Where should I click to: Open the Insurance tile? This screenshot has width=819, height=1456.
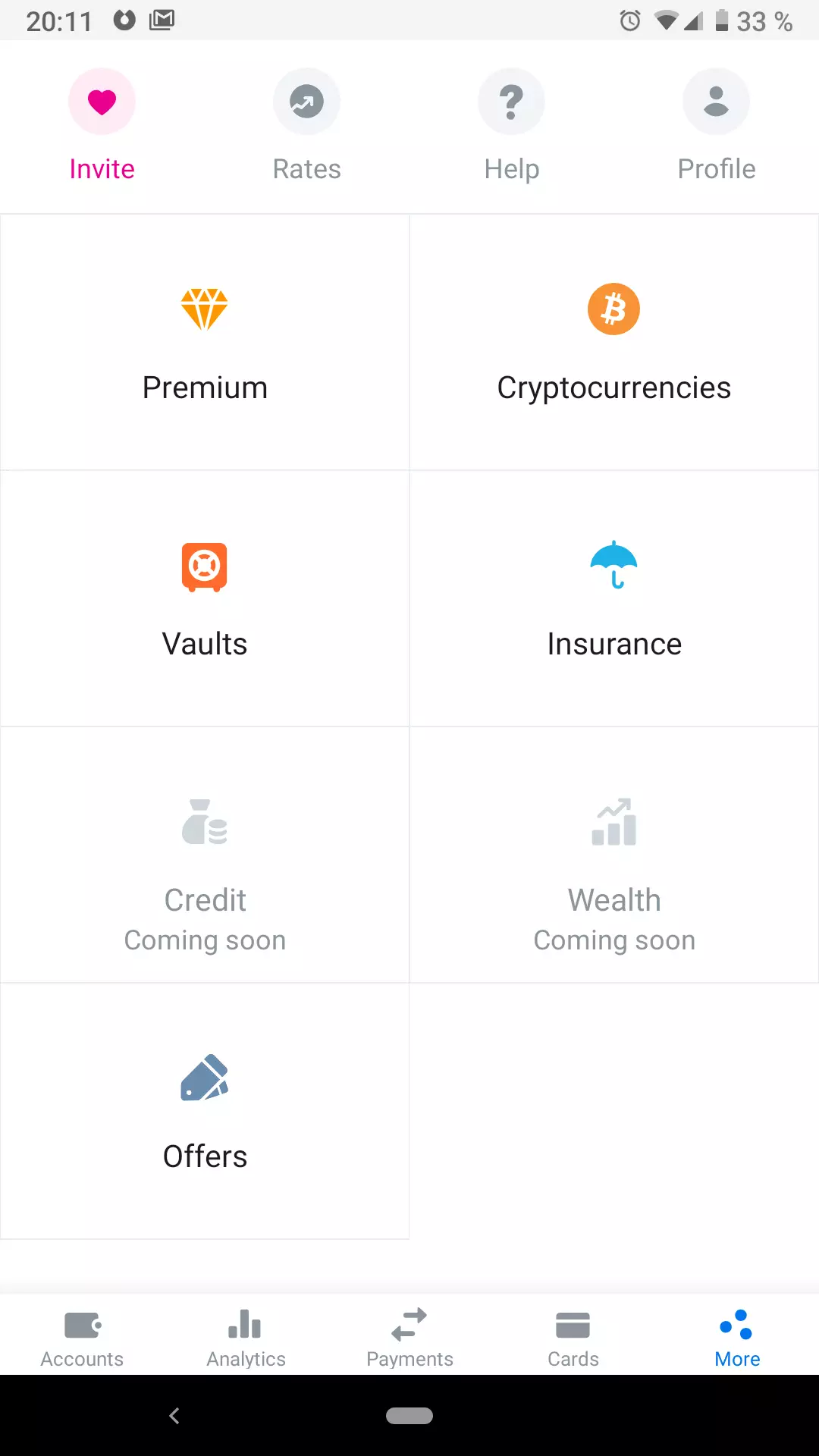614,598
